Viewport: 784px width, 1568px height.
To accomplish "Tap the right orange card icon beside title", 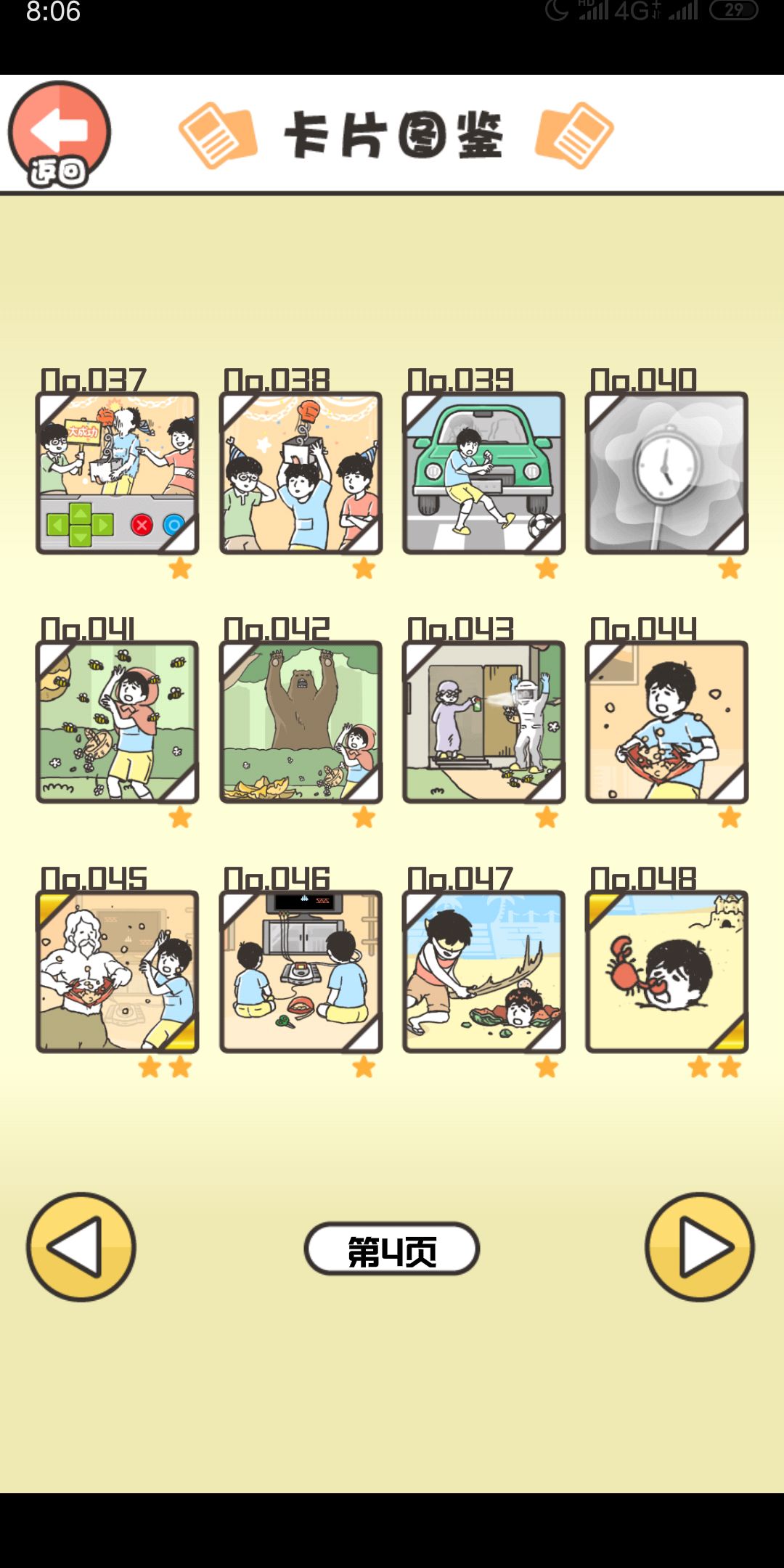I will 573,134.
